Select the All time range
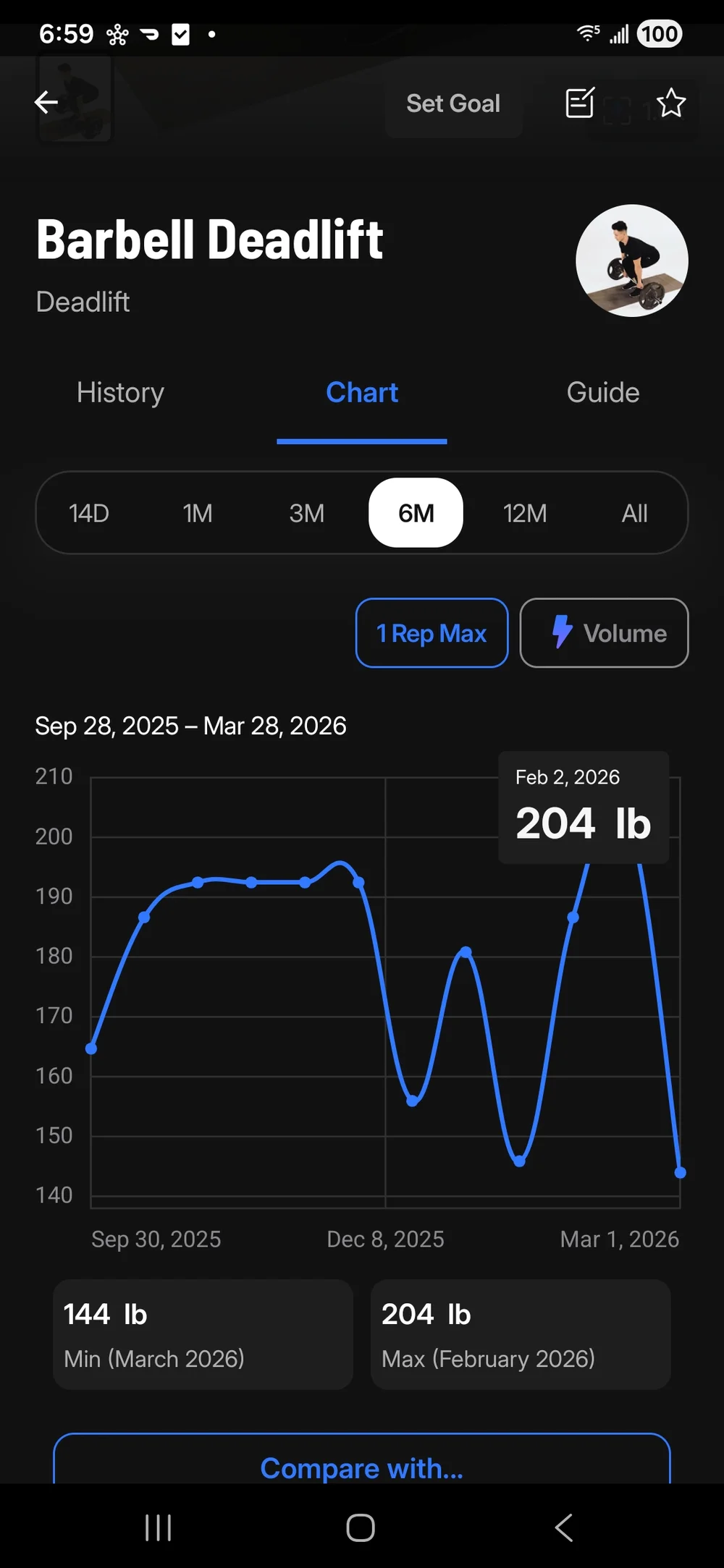 [x=634, y=512]
